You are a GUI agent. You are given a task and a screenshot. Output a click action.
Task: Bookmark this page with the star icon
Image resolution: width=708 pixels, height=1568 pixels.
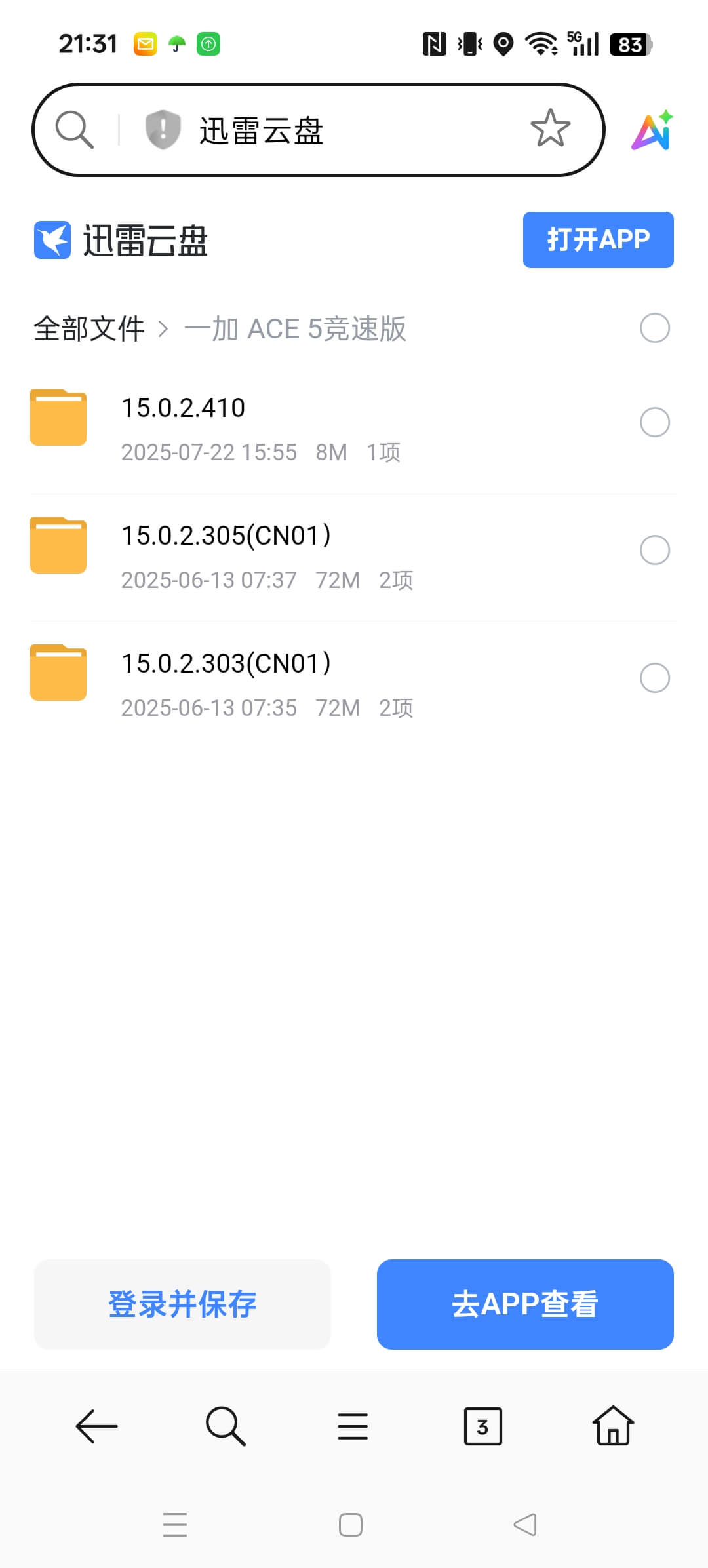(550, 128)
